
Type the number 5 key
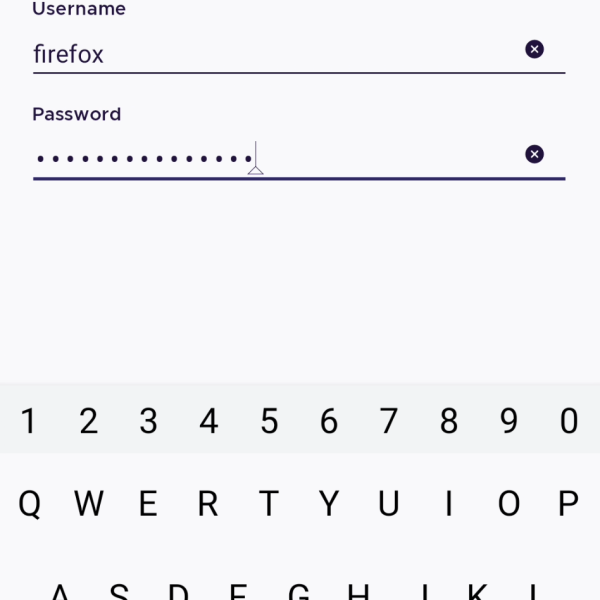point(269,422)
